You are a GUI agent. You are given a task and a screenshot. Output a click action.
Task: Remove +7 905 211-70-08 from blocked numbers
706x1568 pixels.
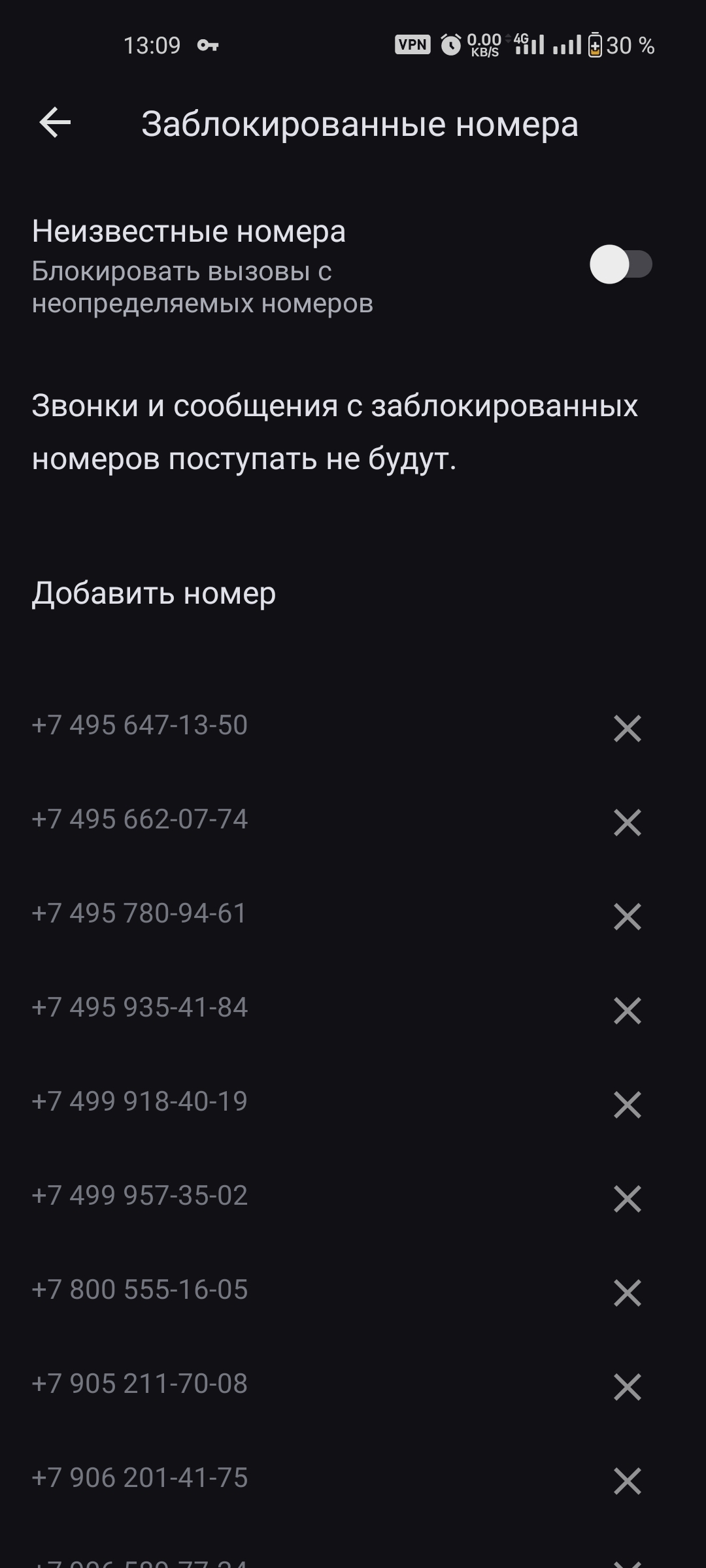click(627, 1387)
